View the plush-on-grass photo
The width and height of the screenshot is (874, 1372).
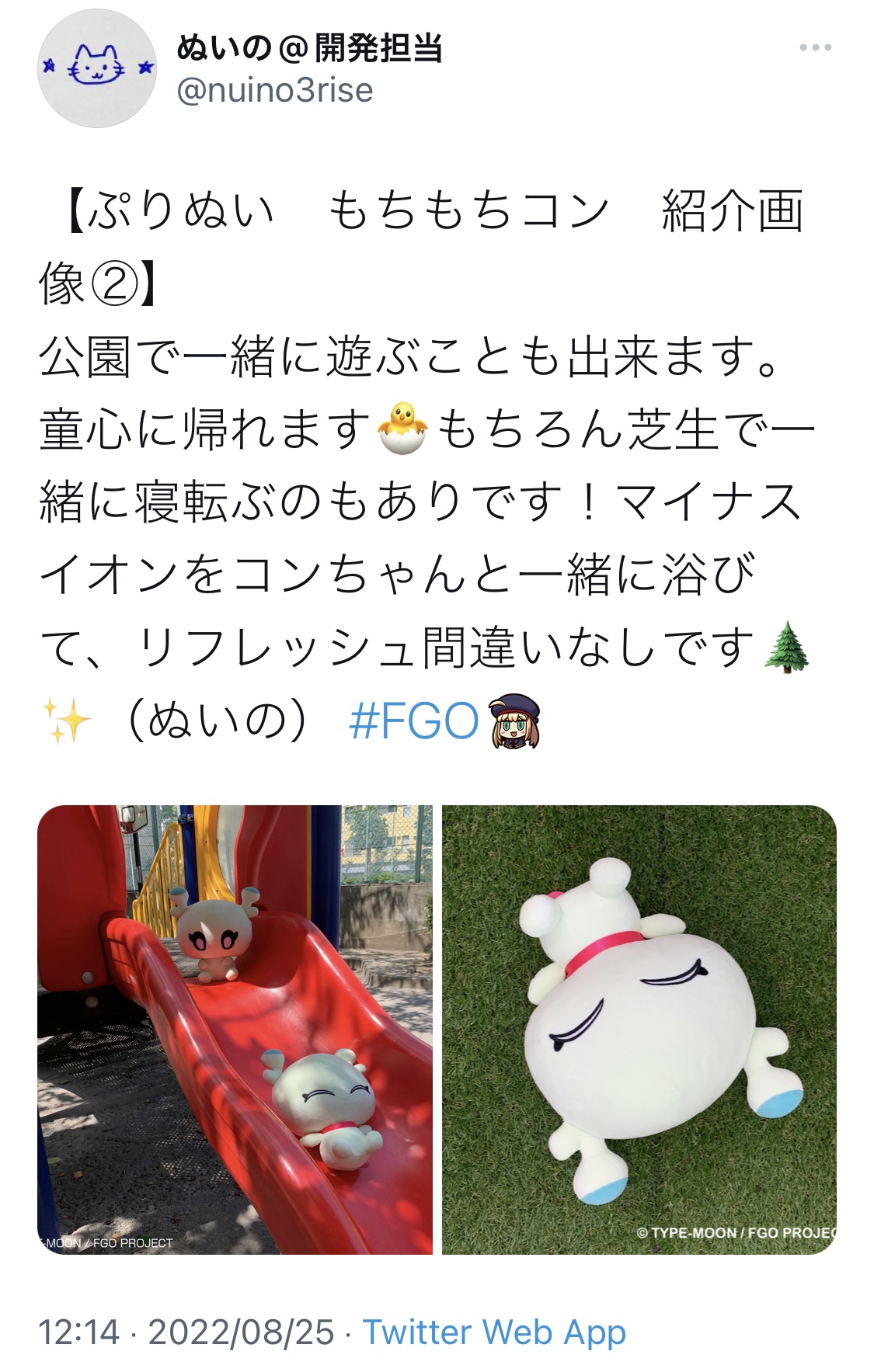click(639, 1029)
